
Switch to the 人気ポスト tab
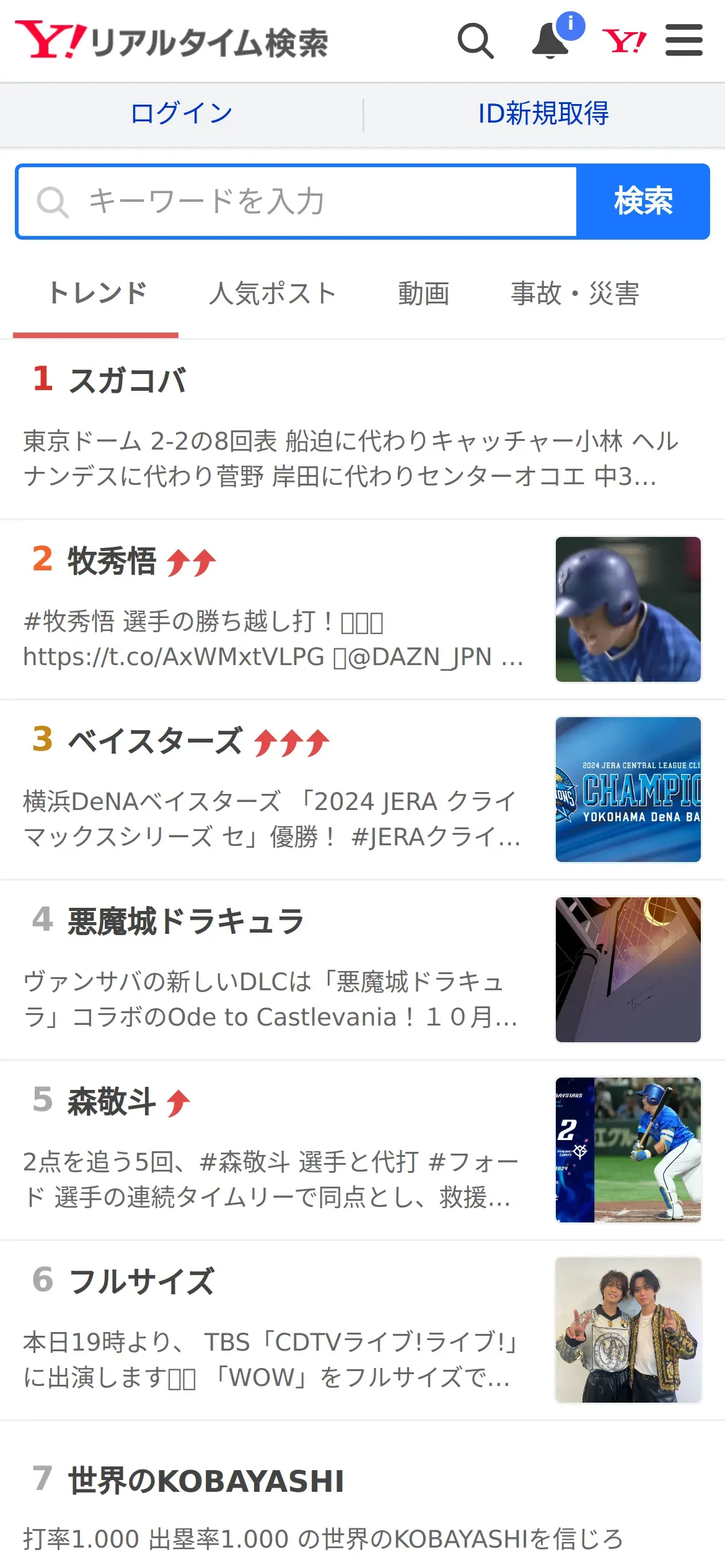pos(272,294)
